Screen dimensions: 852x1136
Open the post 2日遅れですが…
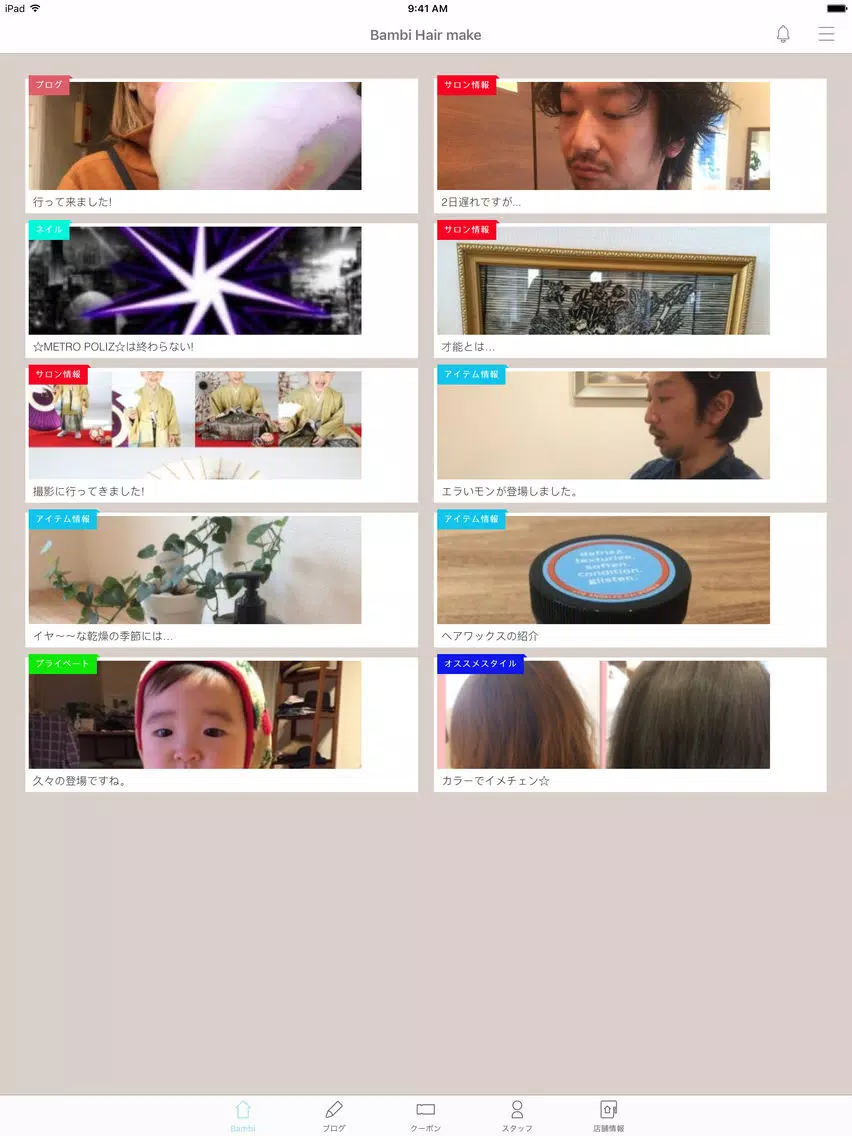(630, 145)
